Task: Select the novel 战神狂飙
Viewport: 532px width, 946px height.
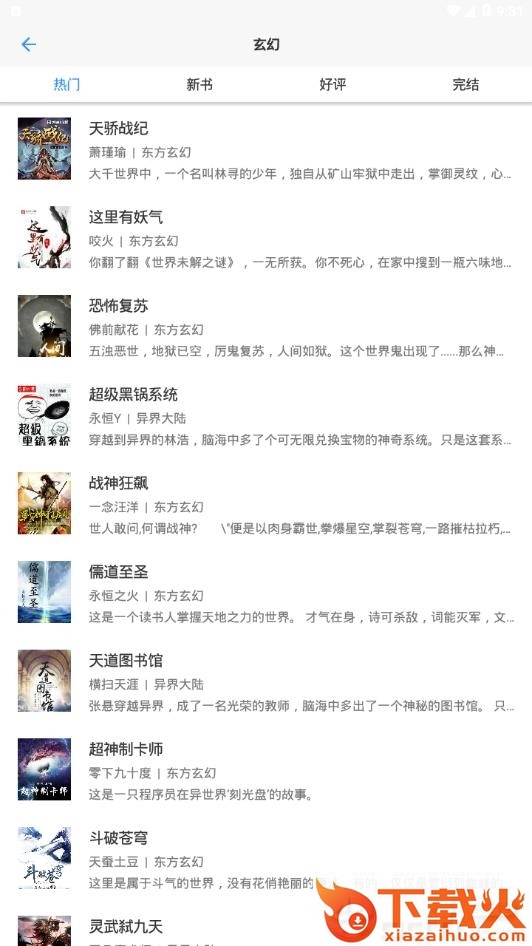Action: coord(266,504)
